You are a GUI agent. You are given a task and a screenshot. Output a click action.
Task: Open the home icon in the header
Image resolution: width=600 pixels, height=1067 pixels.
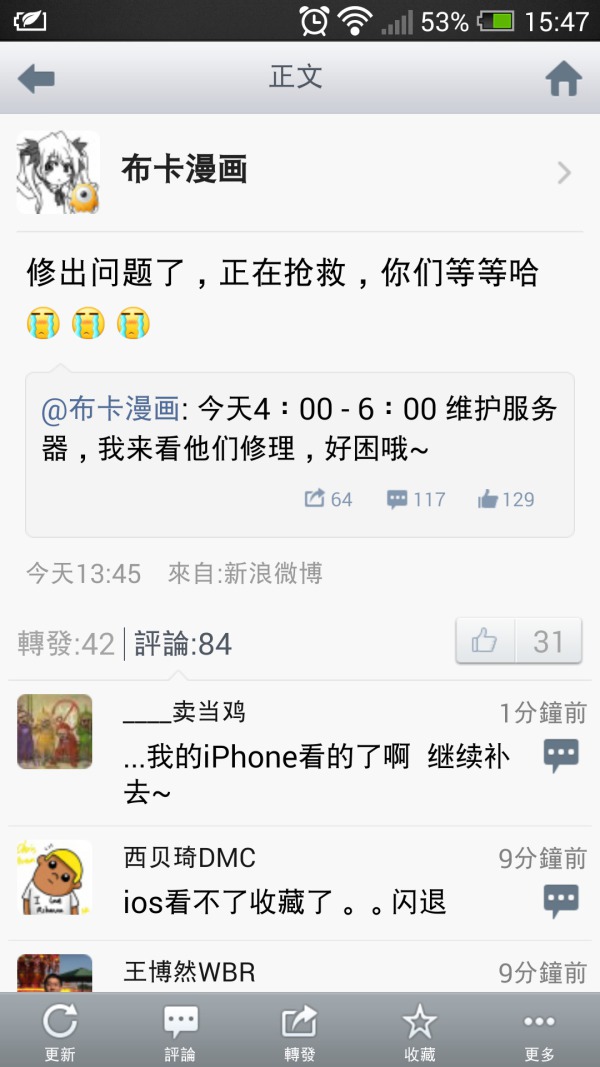point(563,78)
